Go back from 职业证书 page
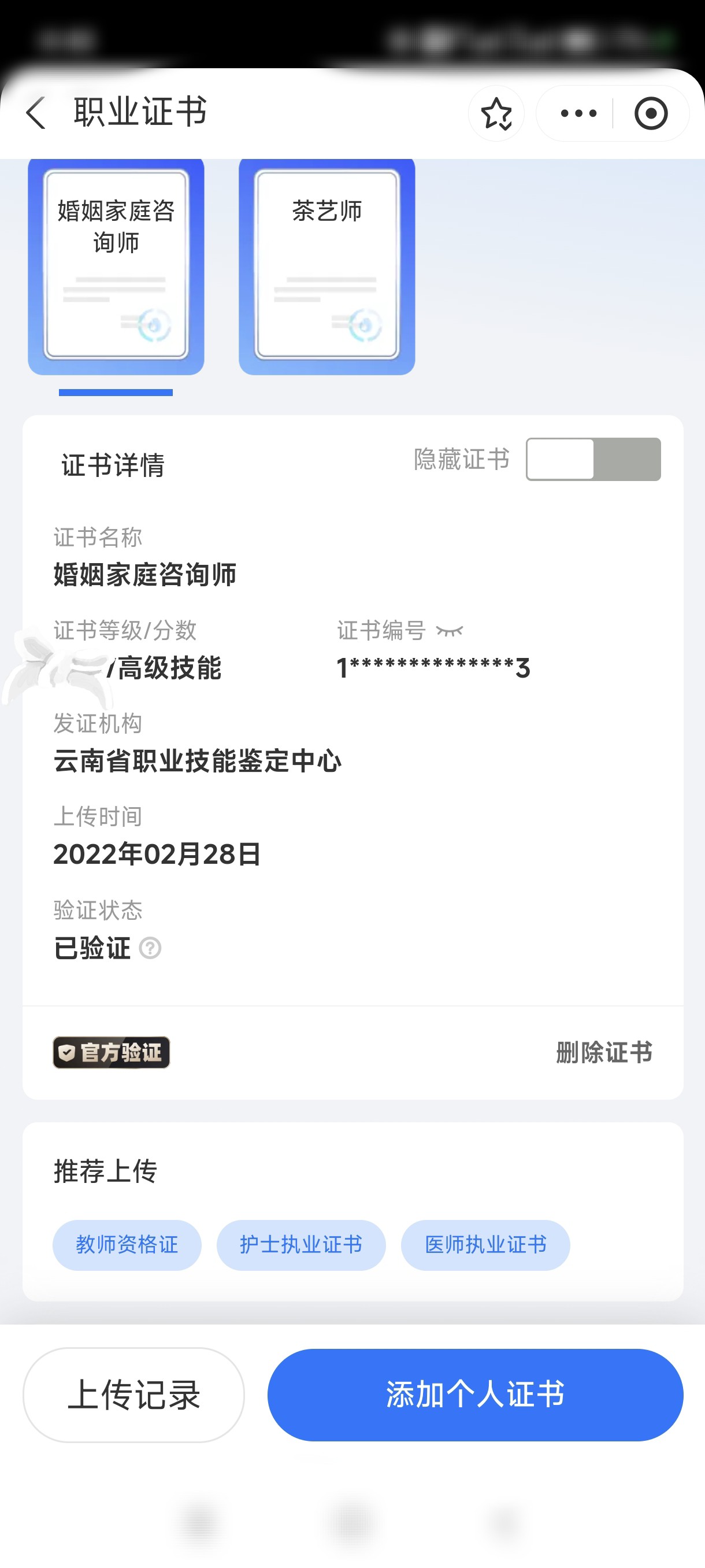Viewport: 705px width, 1568px height. 36,113
